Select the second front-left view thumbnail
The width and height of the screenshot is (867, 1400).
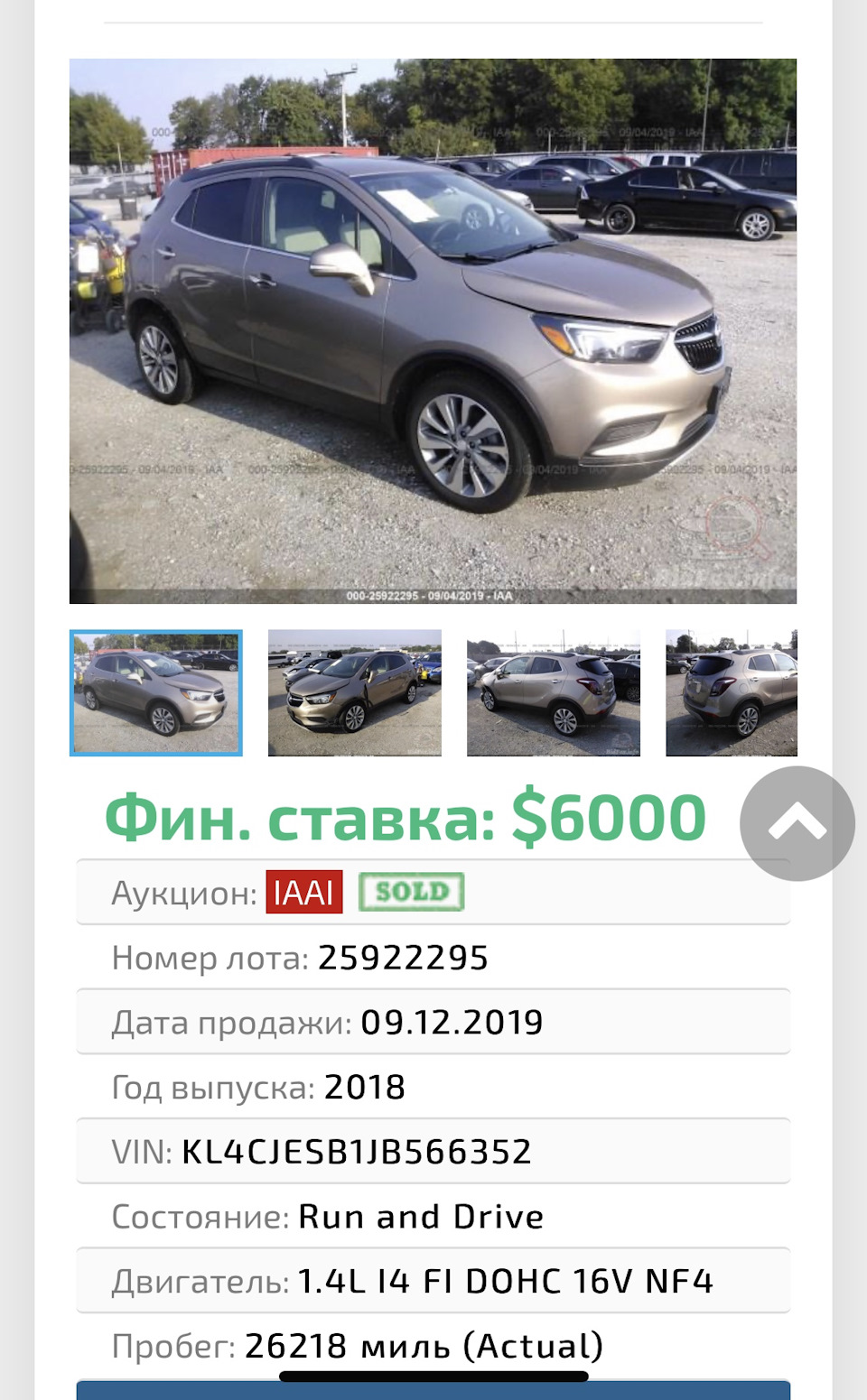click(354, 692)
